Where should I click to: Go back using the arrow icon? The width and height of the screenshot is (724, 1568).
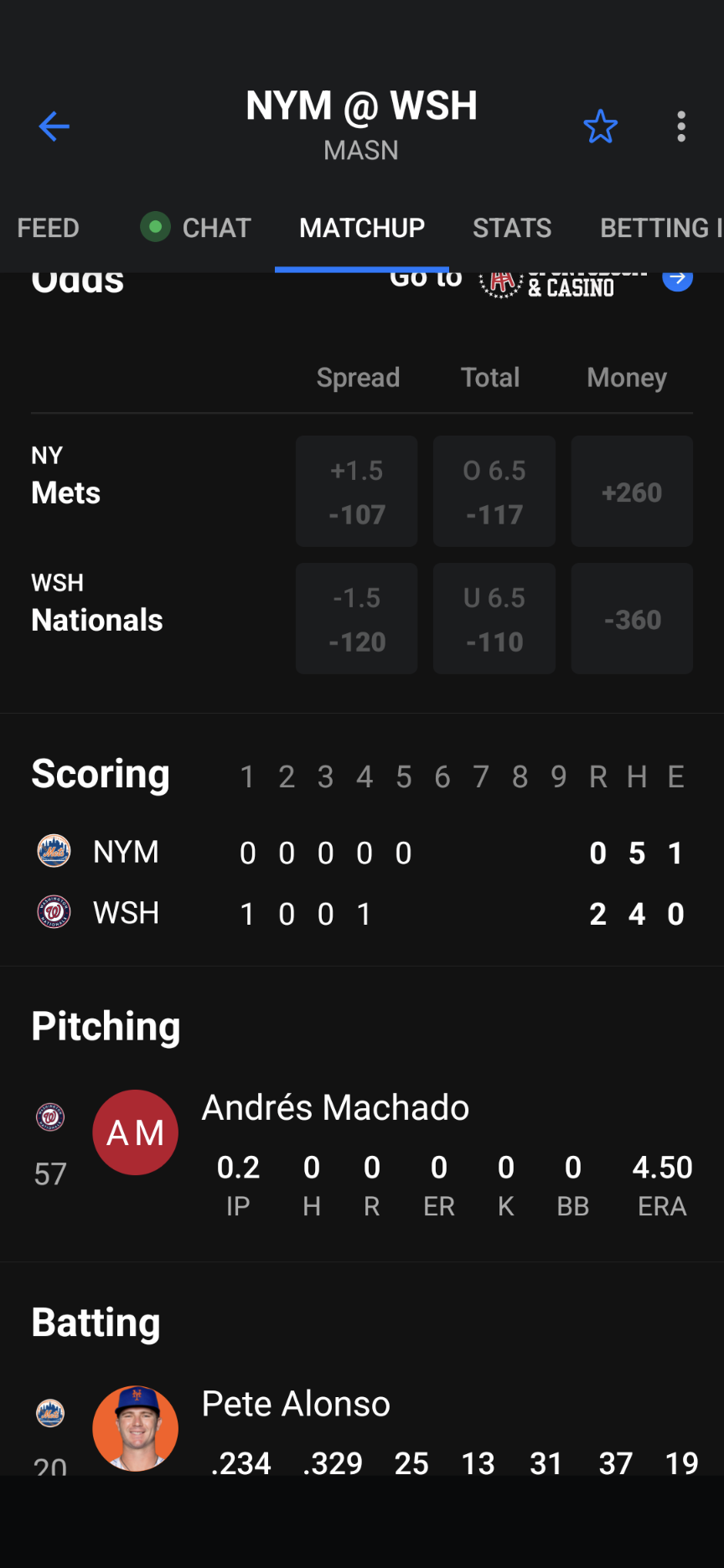click(x=54, y=127)
